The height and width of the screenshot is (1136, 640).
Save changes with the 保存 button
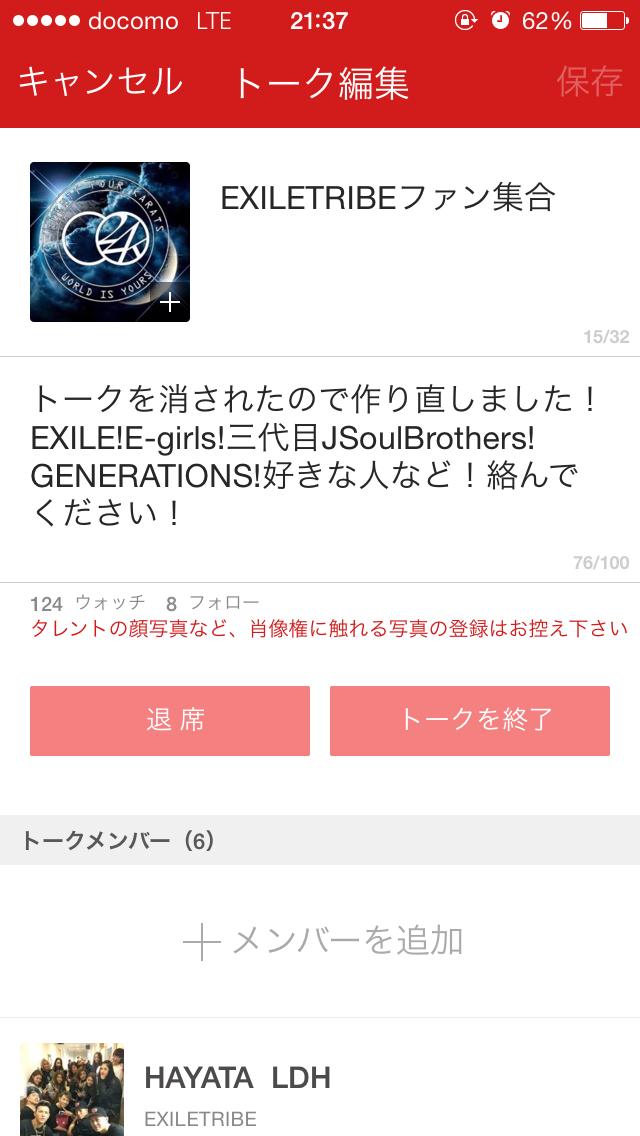pos(590,82)
